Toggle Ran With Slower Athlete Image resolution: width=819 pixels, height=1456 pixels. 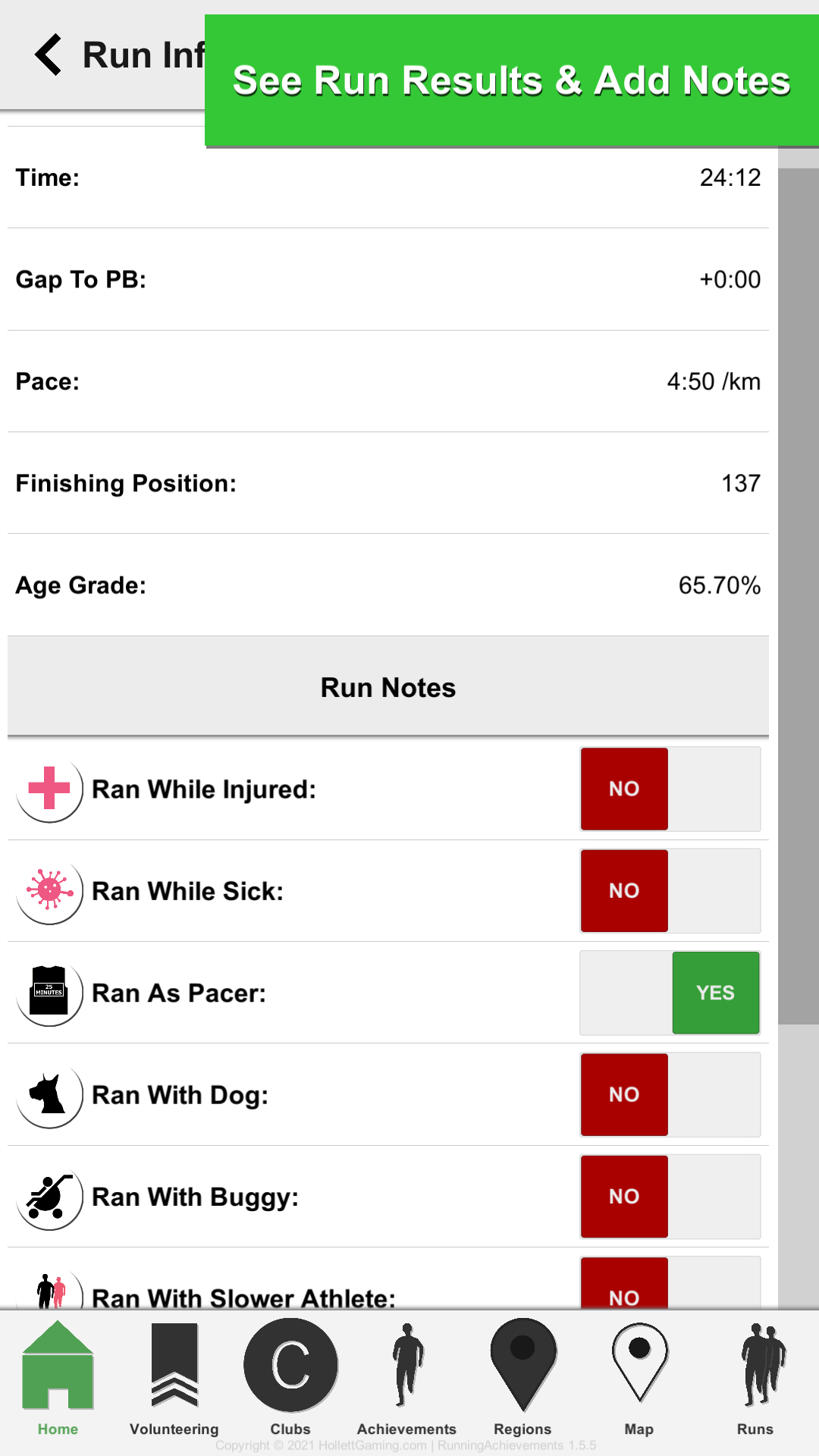pyautogui.click(x=670, y=1283)
